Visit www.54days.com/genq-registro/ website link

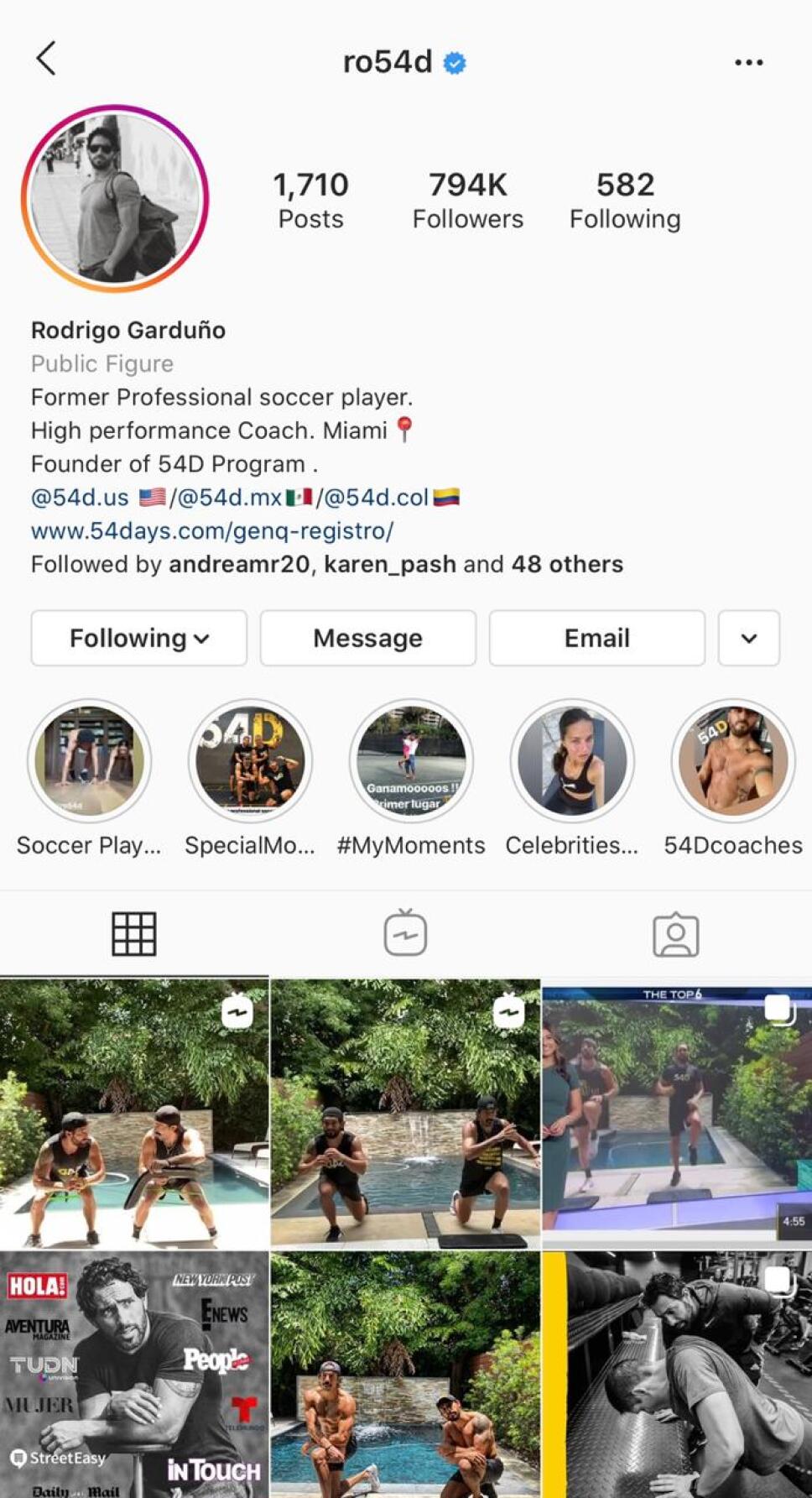[x=212, y=530]
